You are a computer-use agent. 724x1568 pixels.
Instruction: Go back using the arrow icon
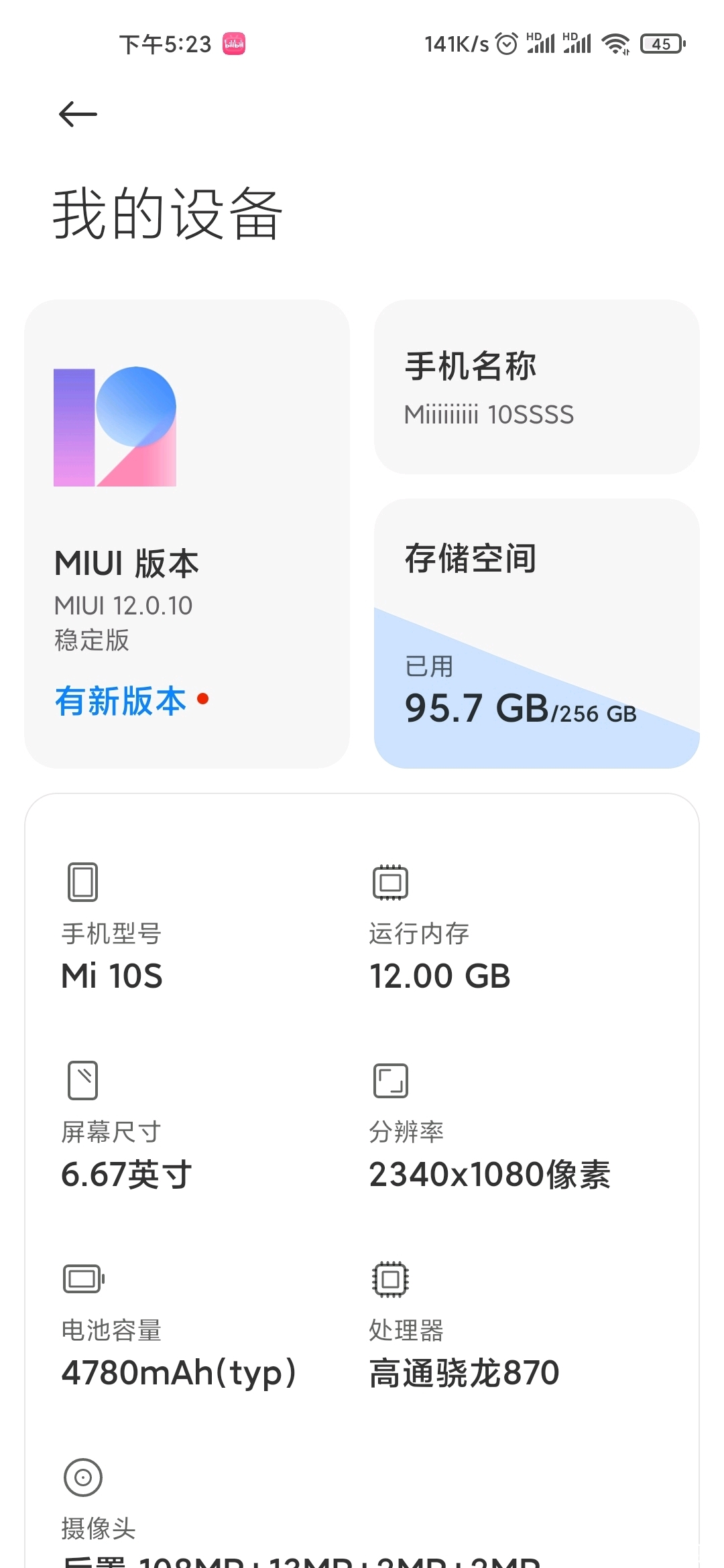[x=78, y=115]
